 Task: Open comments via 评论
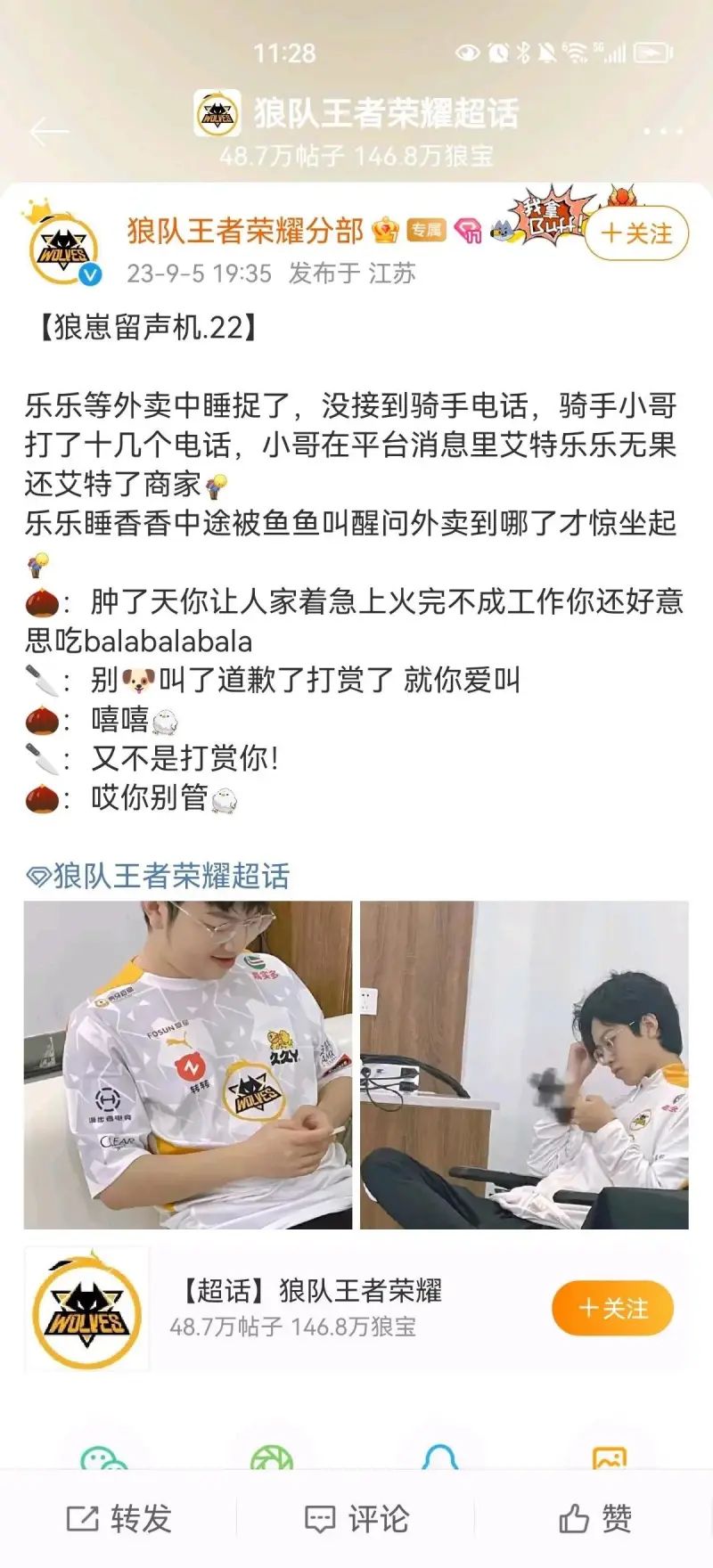[x=356, y=1518]
